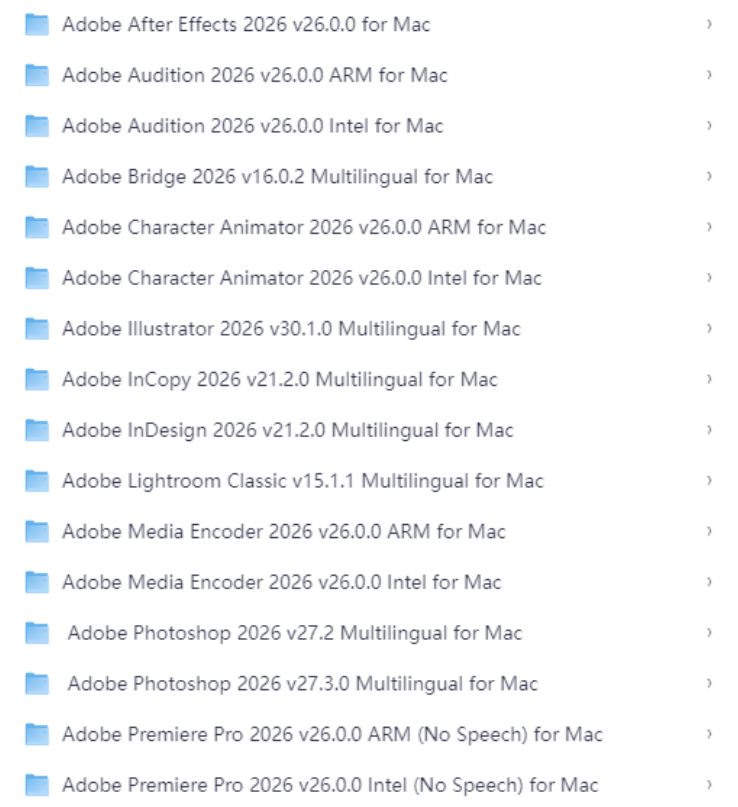The width and height of the screenshot is (738, 807).
Task: Open Adobe Illustrator 2026 v30.1.0 folder
Action: [291, 329]
